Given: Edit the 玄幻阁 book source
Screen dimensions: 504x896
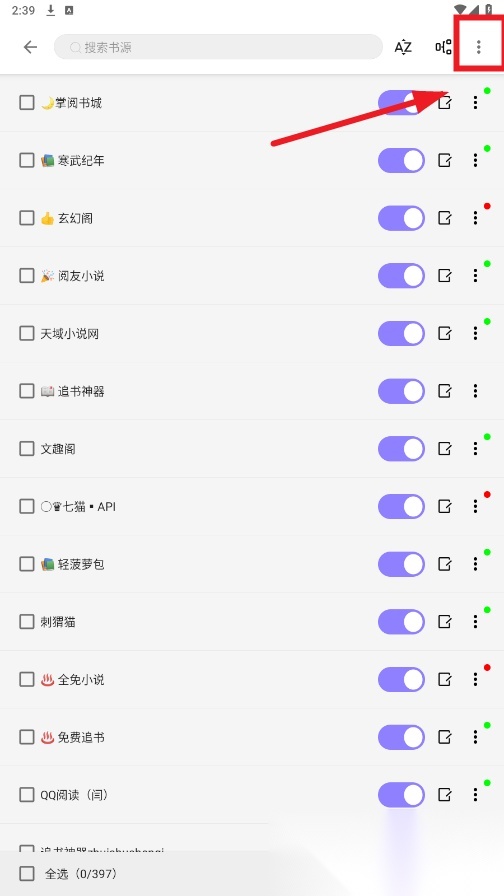Looking at the screenshot, I should click(x=444, y=218).
